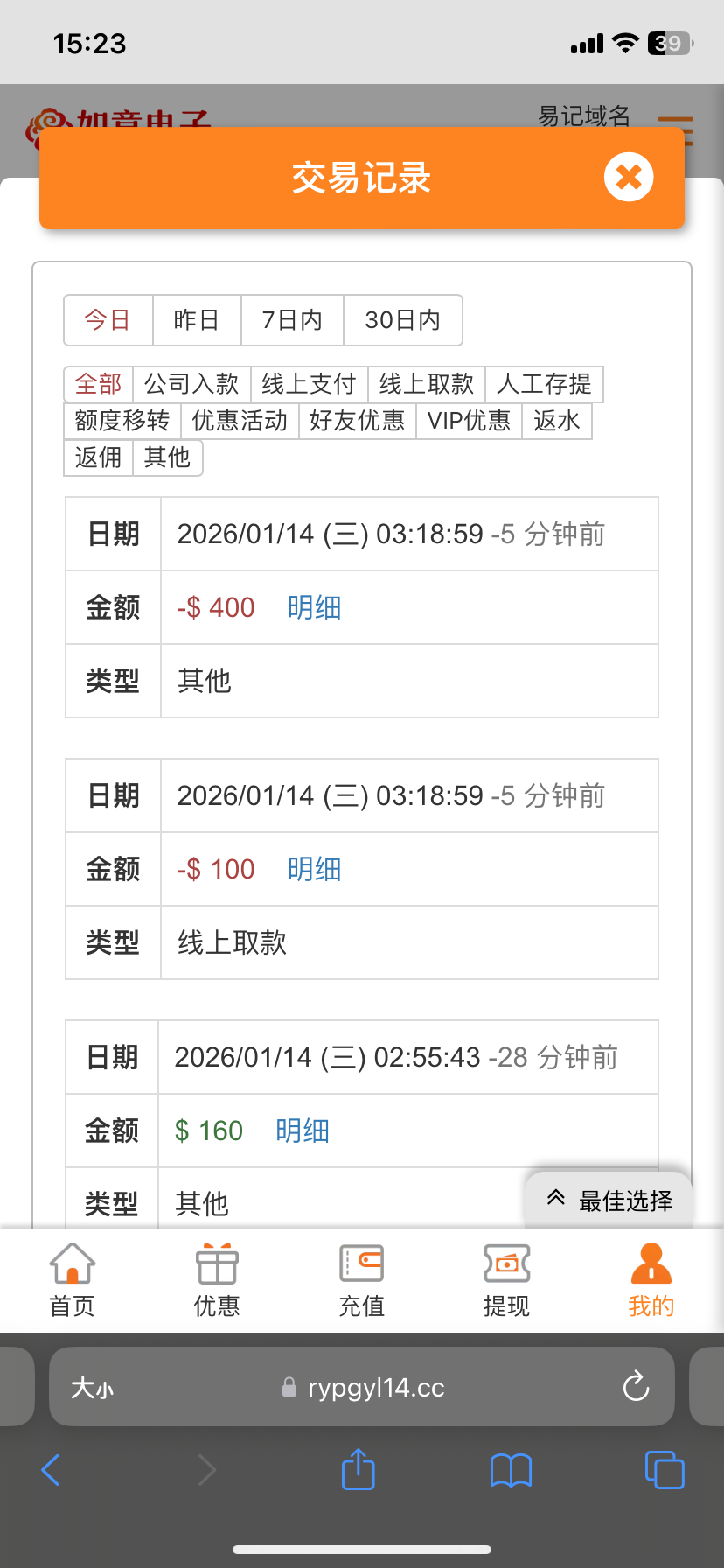Screen dimensions: 724x1568
Task: Filter by 额度移转 type
Action: (122, 421)
